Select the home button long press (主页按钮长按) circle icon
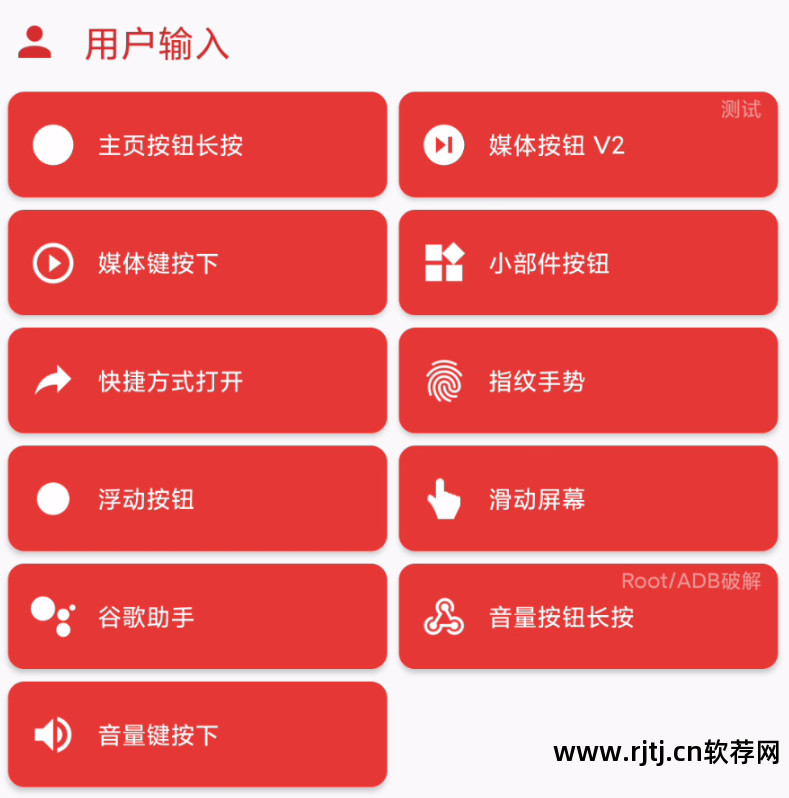The image size is (789, 798). pos(52,144)
